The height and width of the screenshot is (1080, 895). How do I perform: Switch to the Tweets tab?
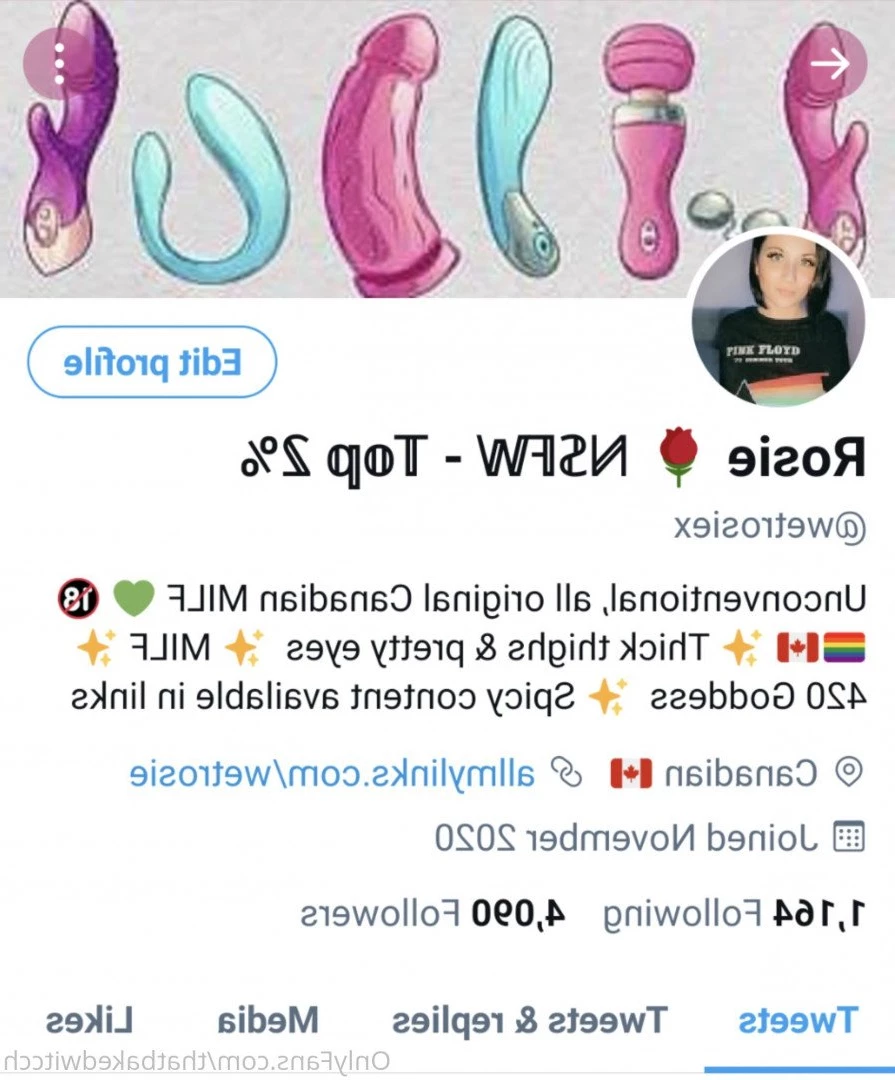pos(797,1021)
